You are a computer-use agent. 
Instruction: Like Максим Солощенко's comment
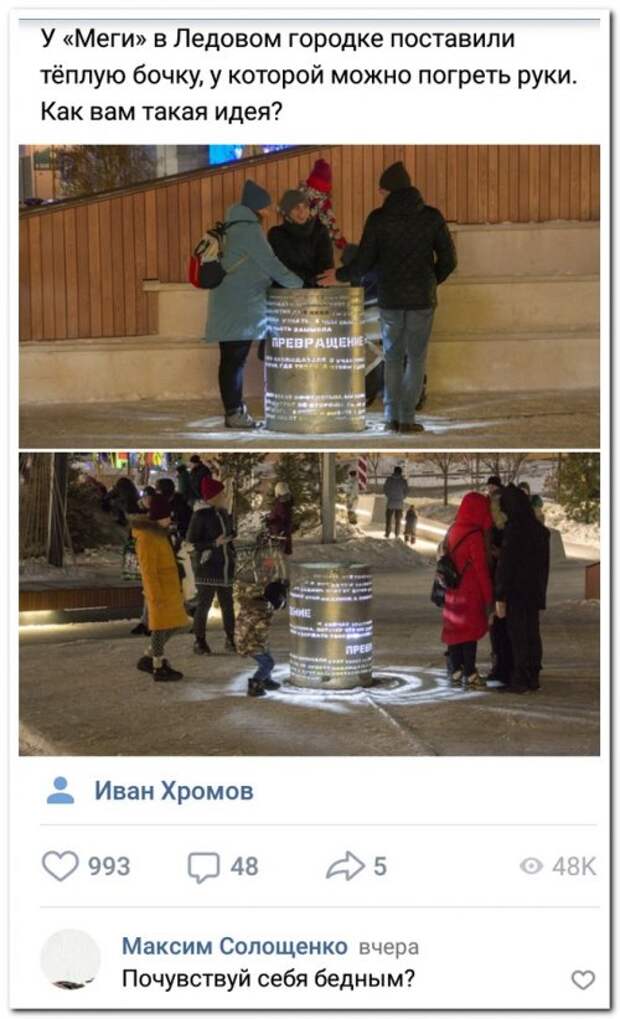[x=583, y=979]
